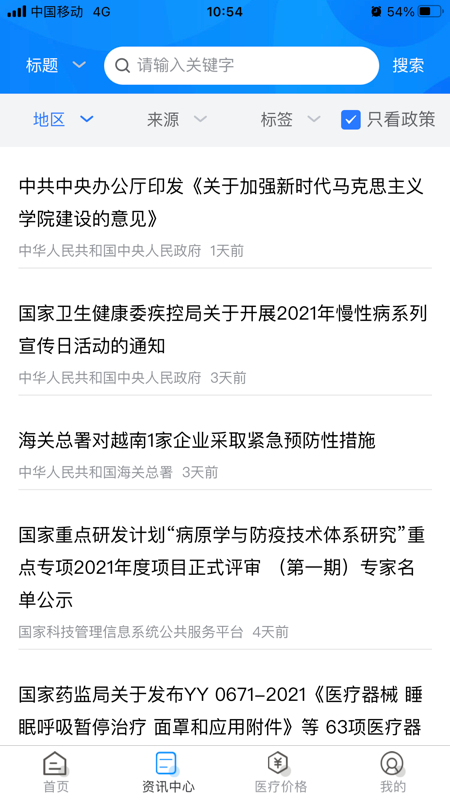Expand the 来源 filter
450x800 pixels.
click(177, 120)
